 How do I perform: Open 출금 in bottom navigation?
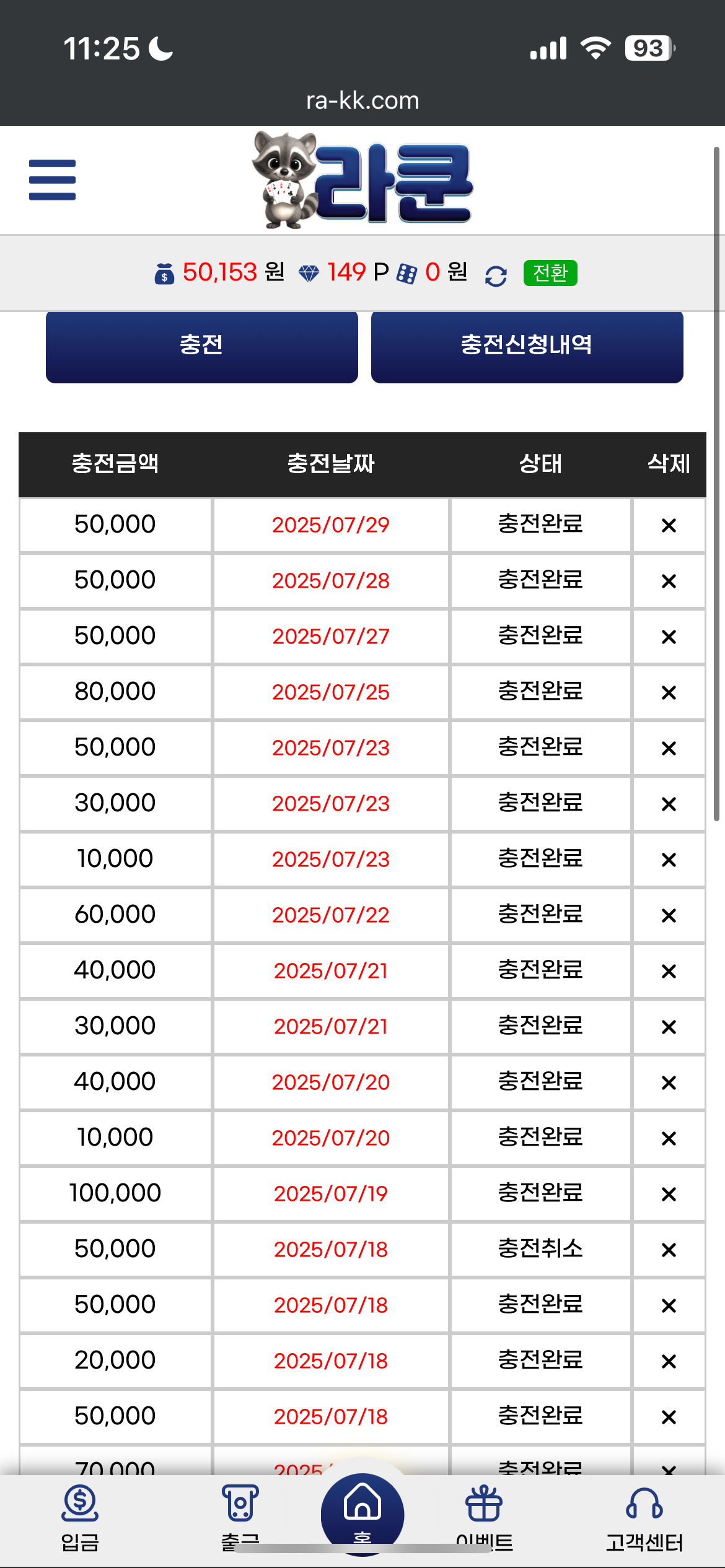(240, 1514)
